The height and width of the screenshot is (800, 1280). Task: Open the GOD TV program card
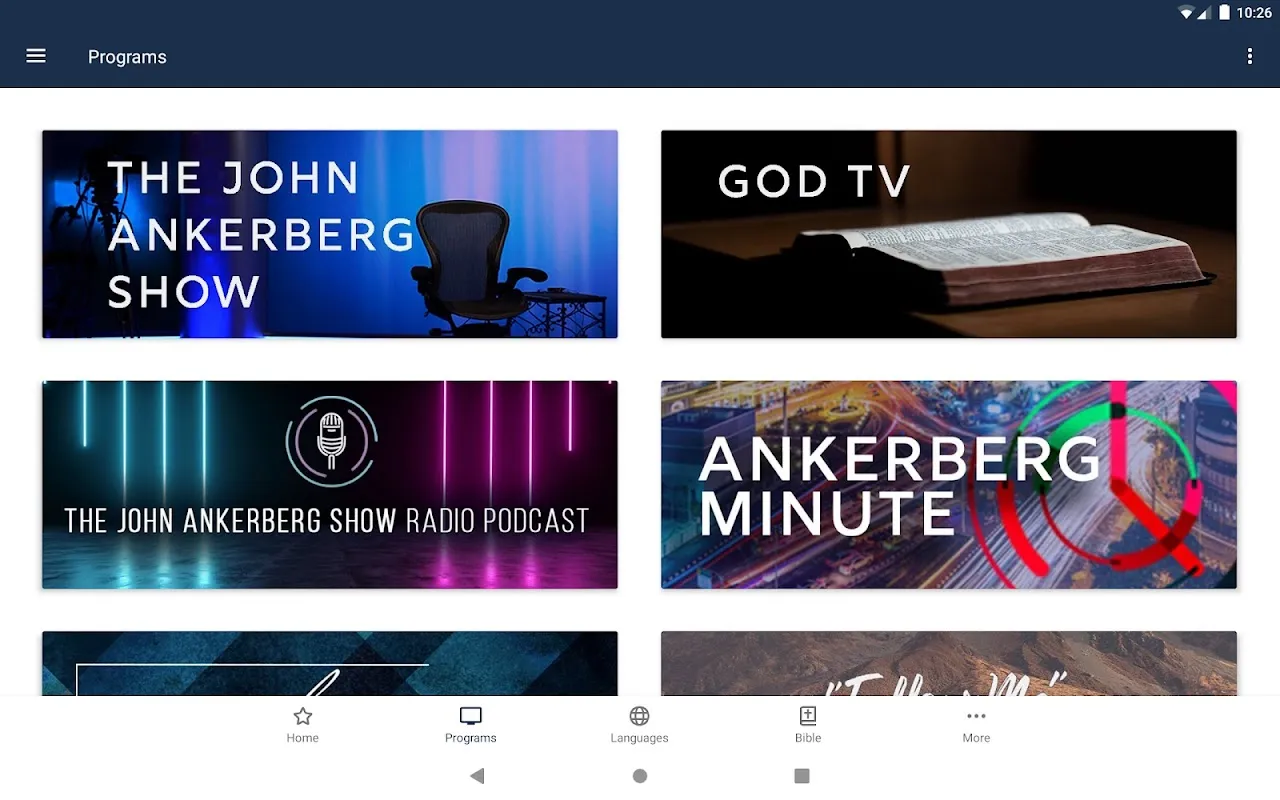click(x=948, y=234)
